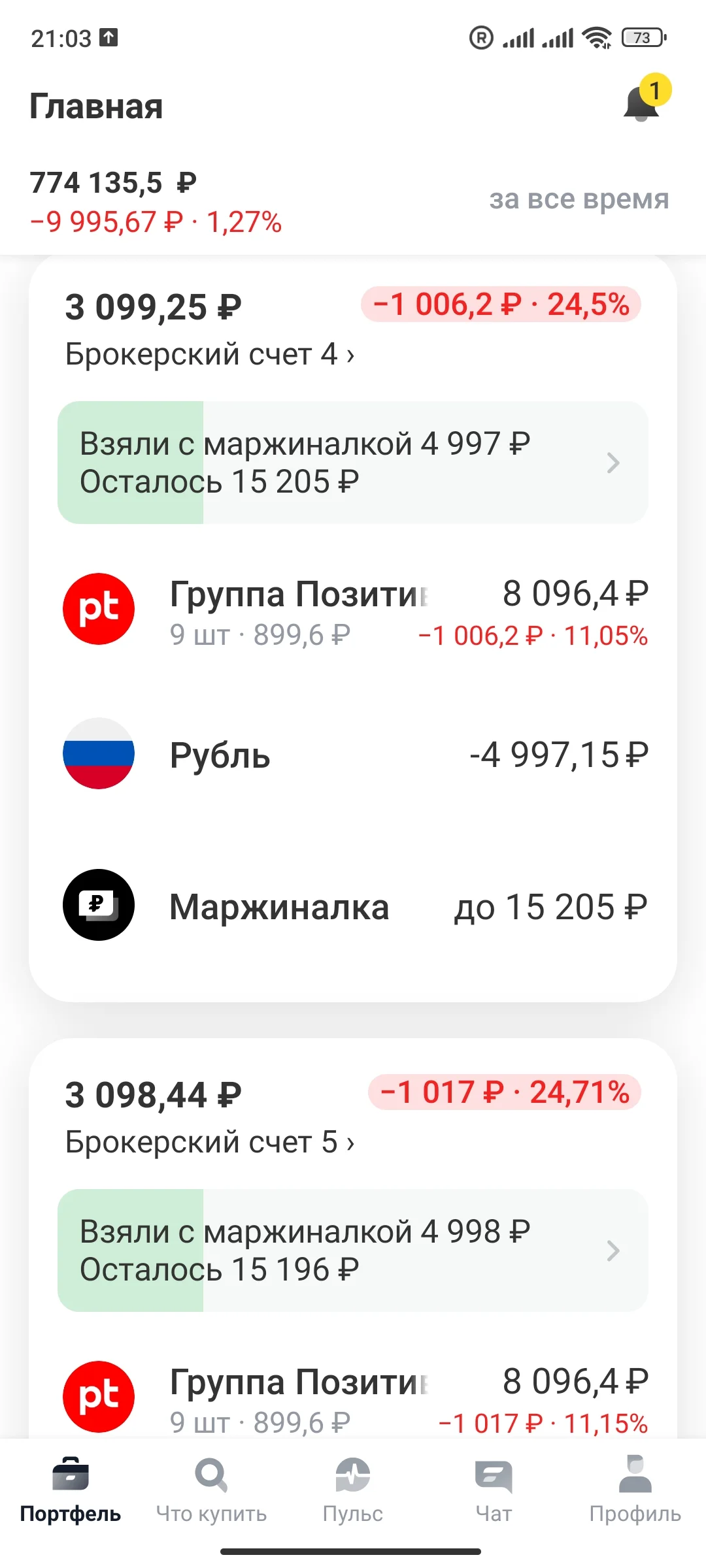Open Брокерский счет 4

[210, 354]
